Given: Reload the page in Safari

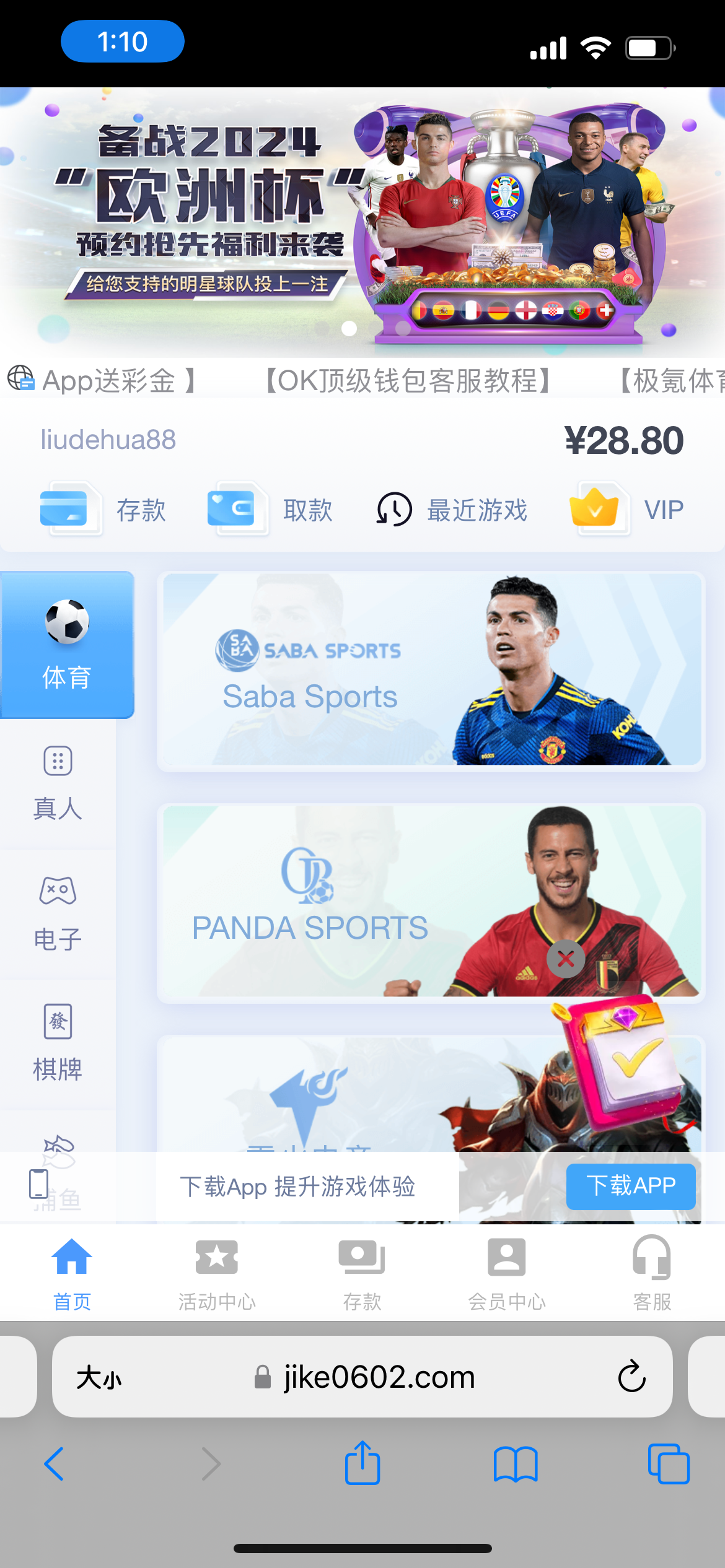Looking at the screenshot, I should pos(631,1377).
